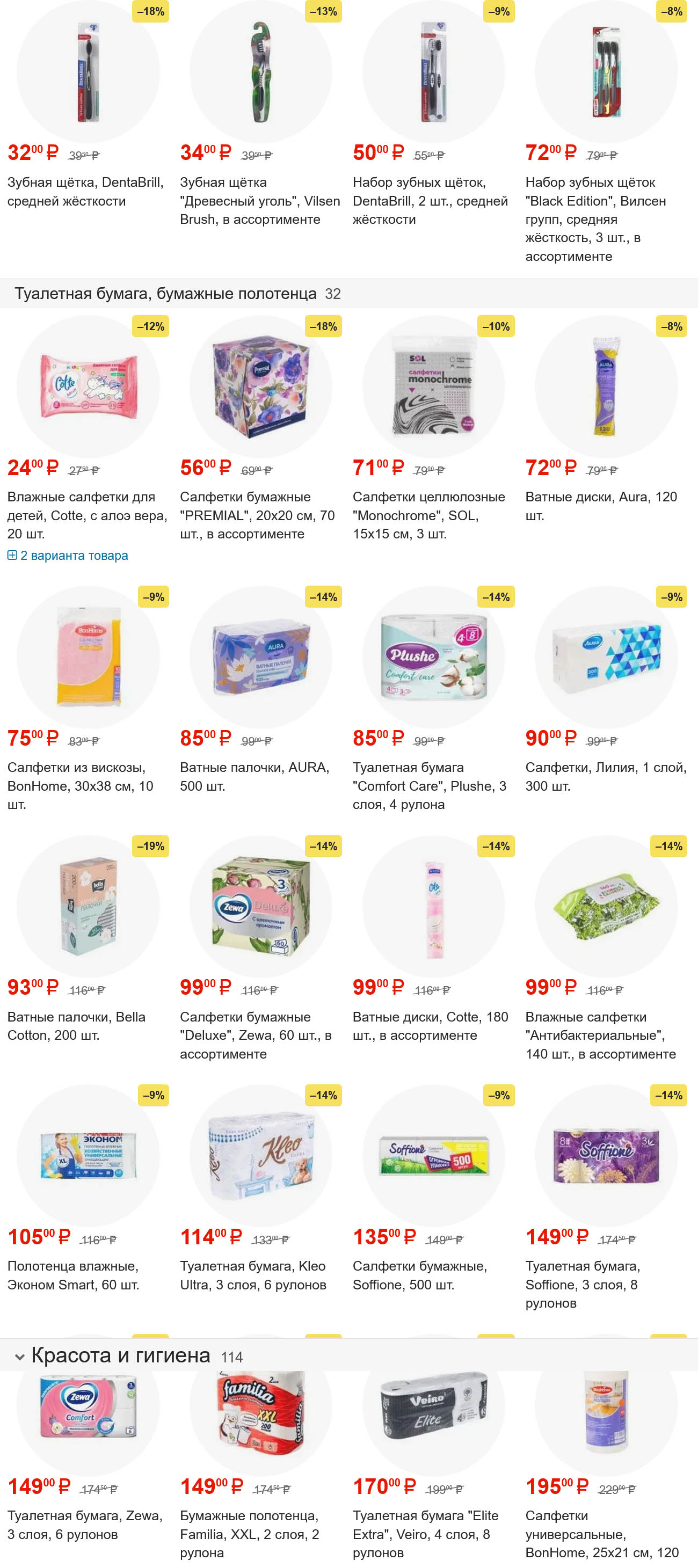698x1568 pixels.
Task: View SOL Monochrome cellulose napkins
Action: click(428, 515)
